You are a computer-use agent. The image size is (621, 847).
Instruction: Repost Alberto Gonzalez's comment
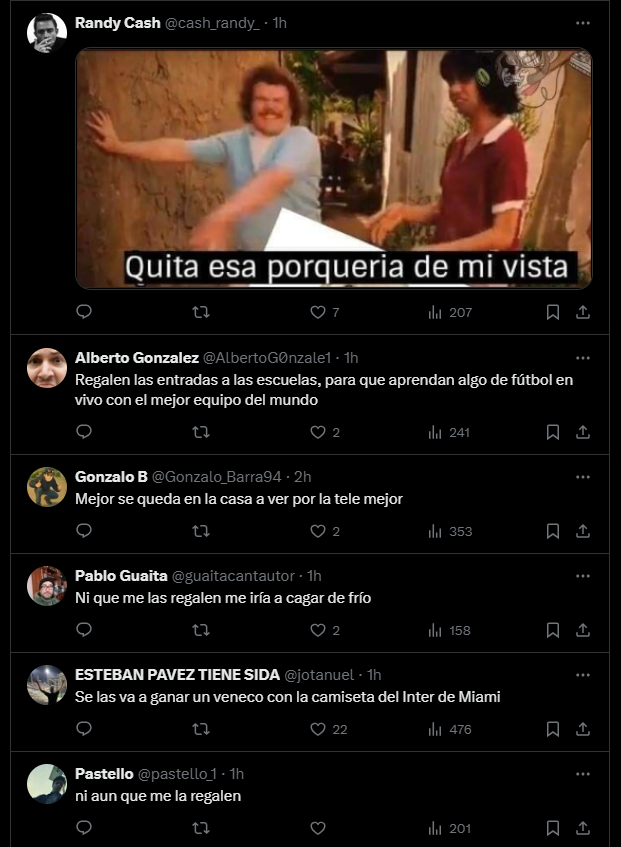[x=201, y=432]
